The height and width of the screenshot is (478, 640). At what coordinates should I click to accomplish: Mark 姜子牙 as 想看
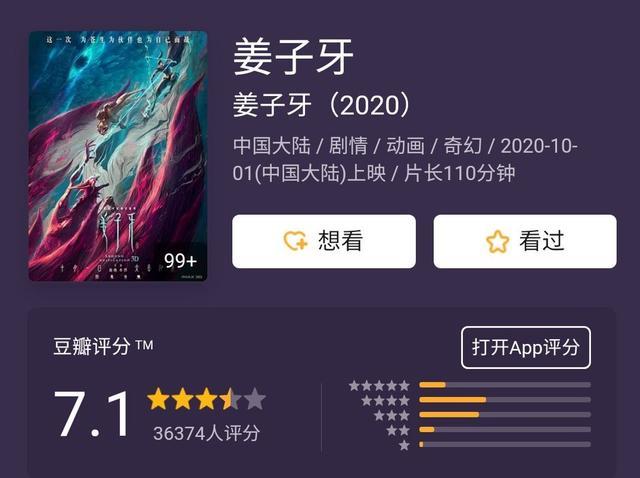point(323,241)
